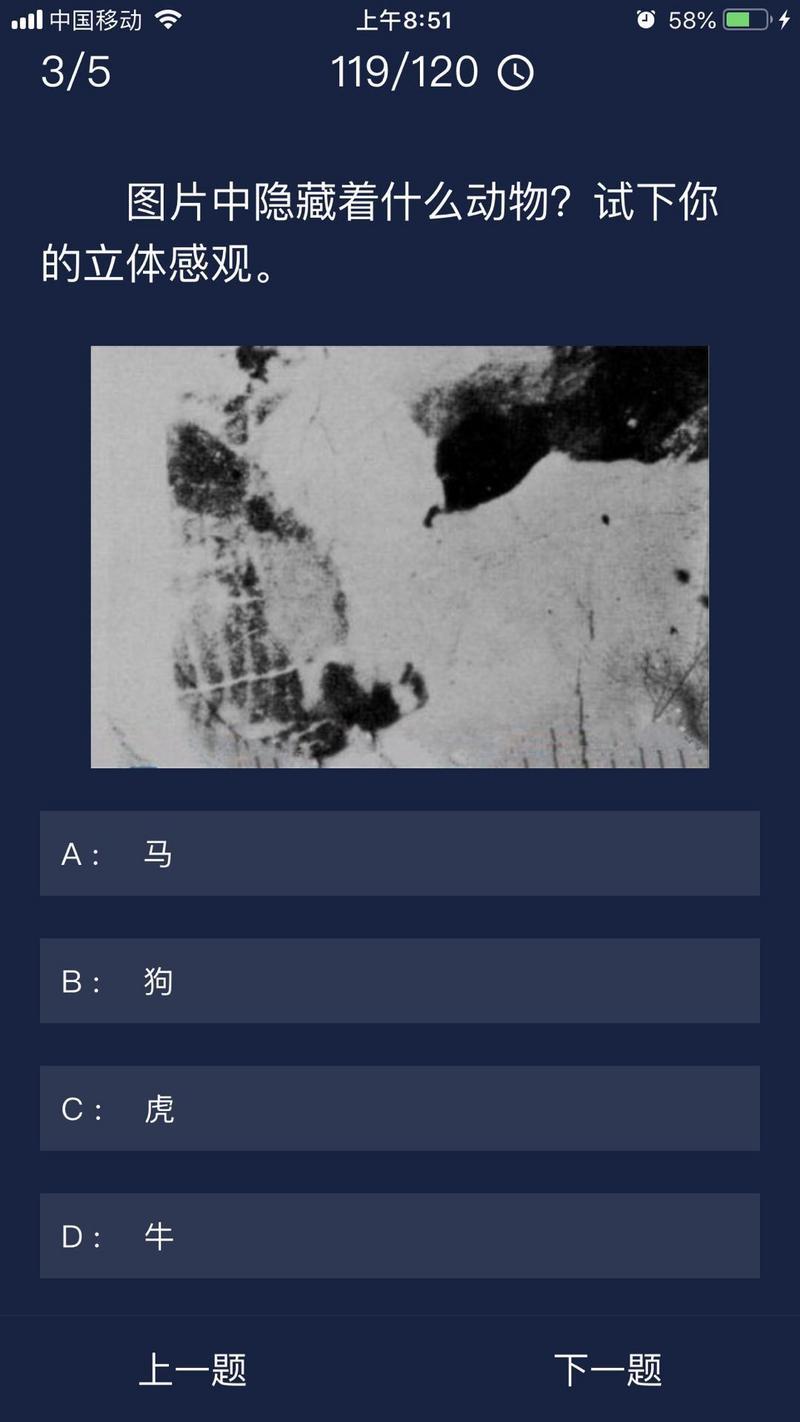Pick answer C: 虎
Screen dimensions: 800x1422
point(400,1108)
